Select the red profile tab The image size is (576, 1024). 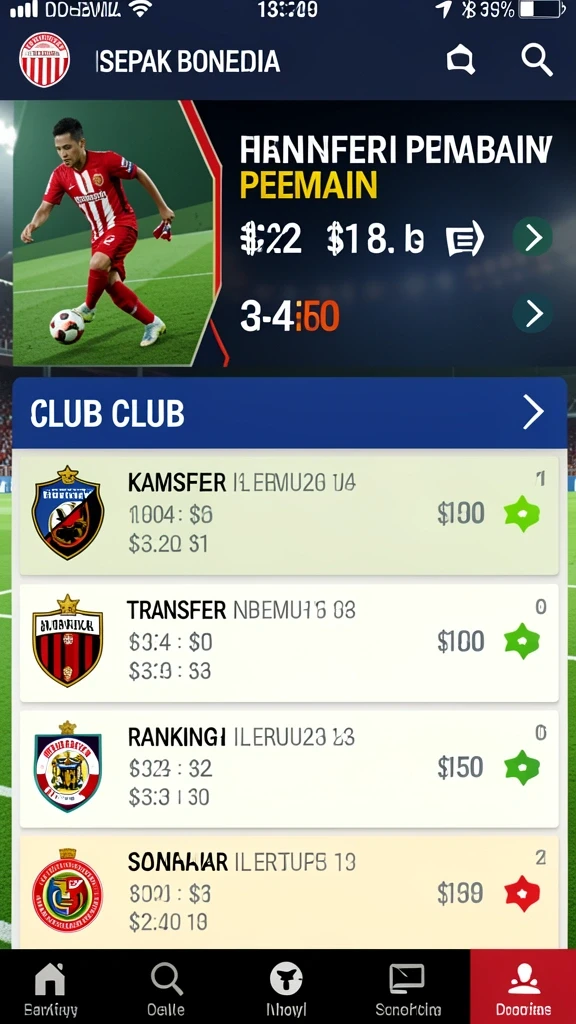[523, 987]
